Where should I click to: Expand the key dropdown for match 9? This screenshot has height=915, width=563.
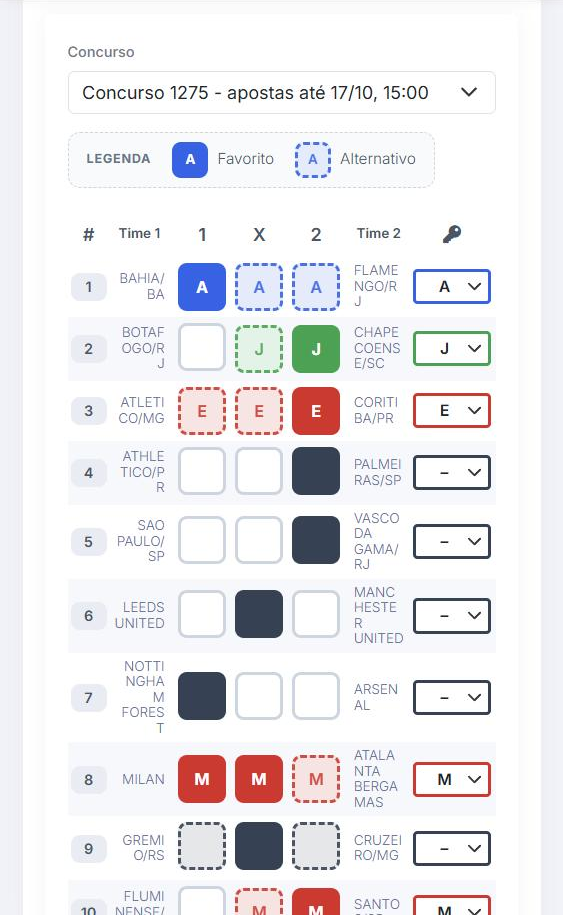click(x=452, y=848)
